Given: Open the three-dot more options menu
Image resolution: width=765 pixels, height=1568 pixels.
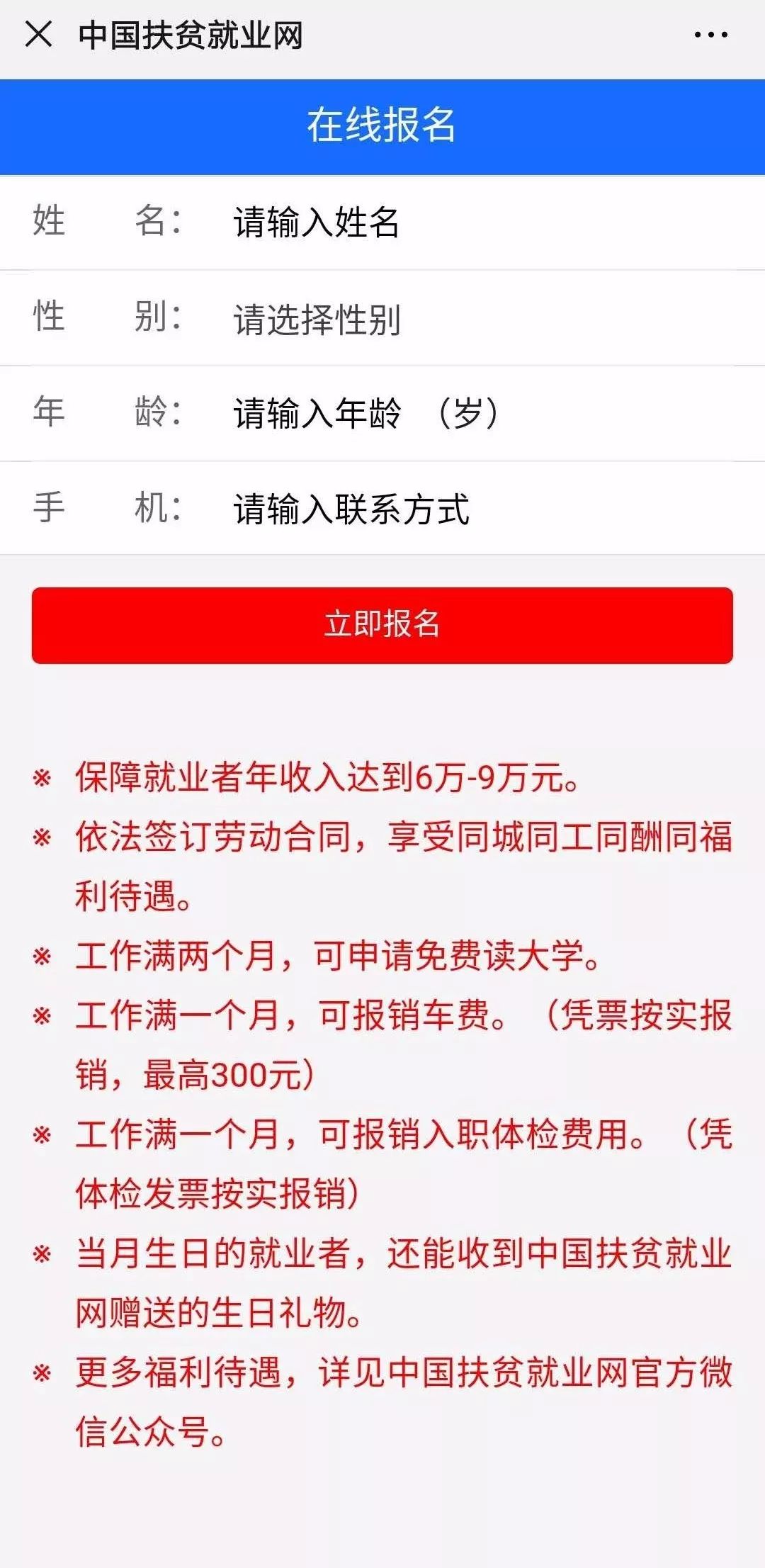Looking at the screenshot, I should coord(710,35).
